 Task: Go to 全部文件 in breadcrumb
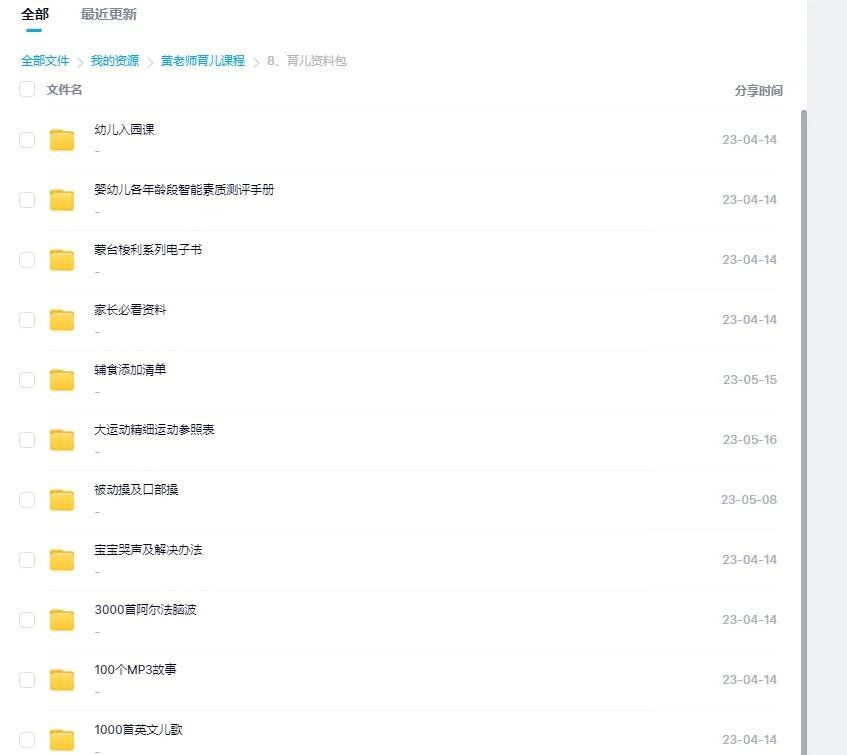click(x=45, y=61)
